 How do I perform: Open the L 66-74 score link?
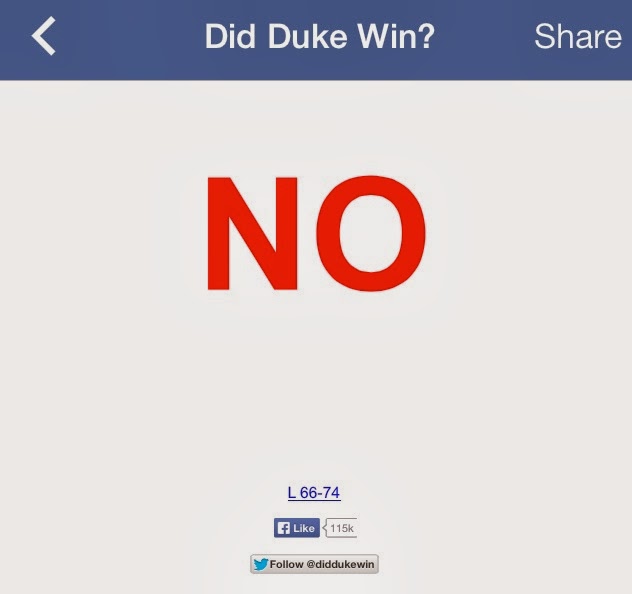pyautogui.click(x=314, y=492)
